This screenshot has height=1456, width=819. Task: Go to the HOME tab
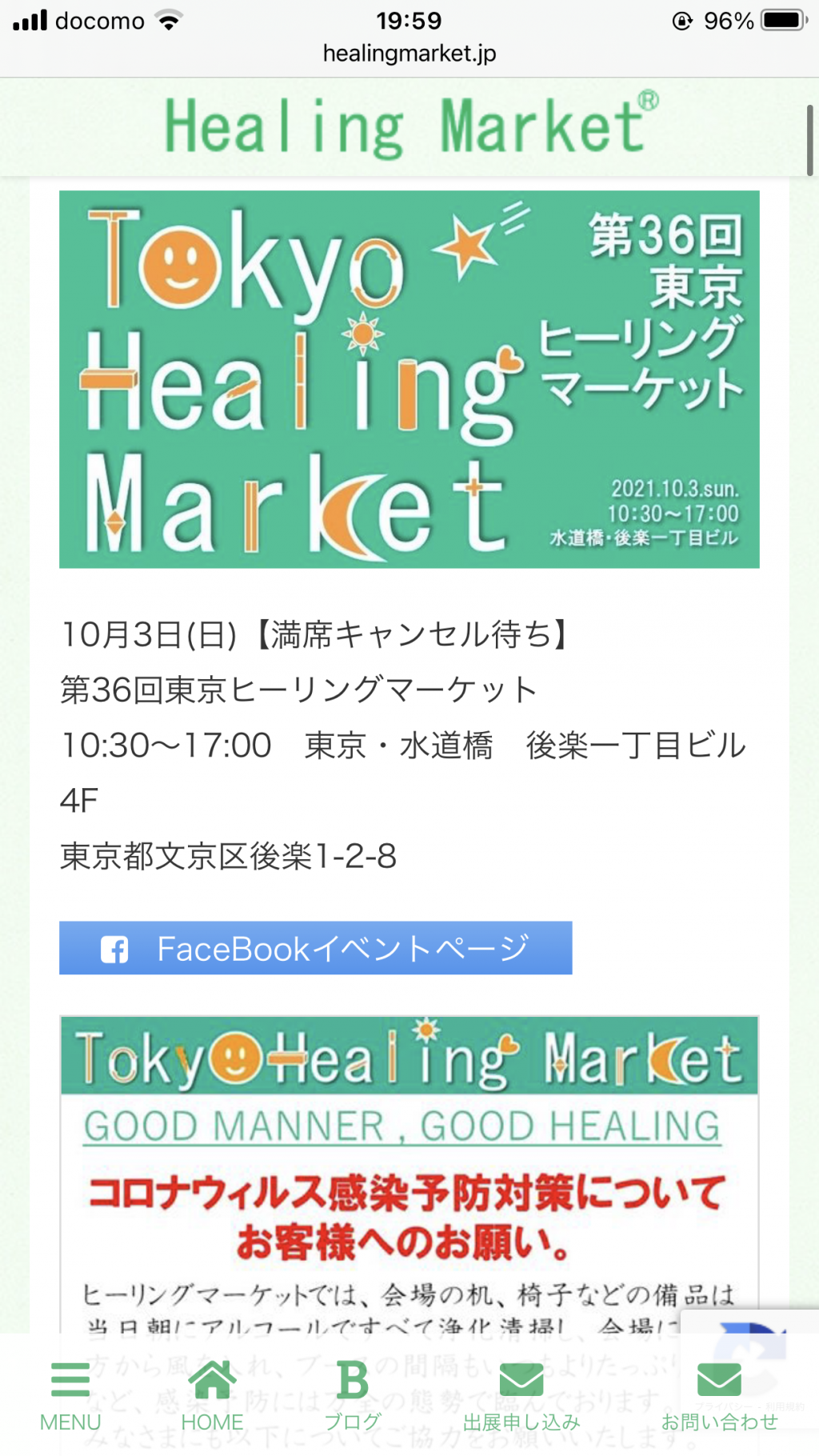coord(212,1396)
